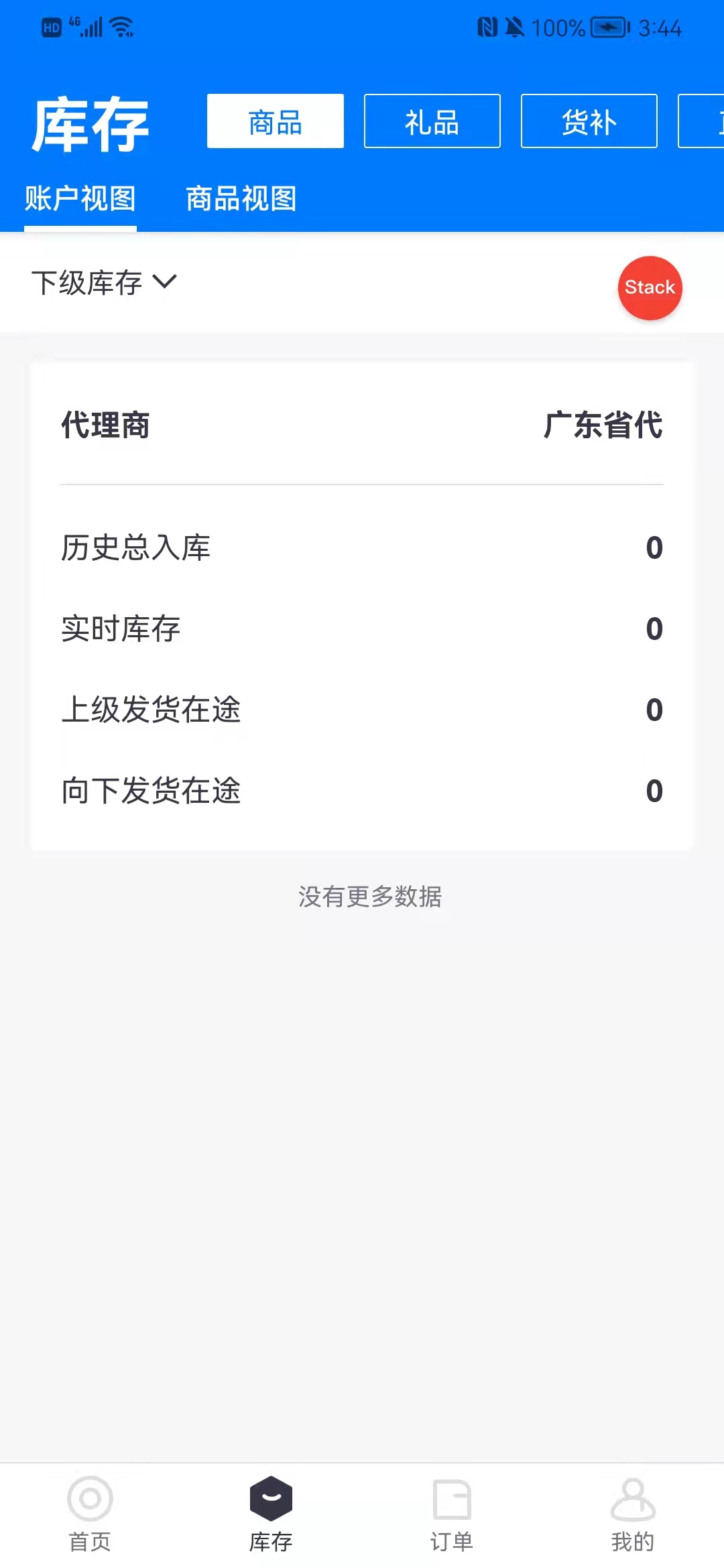Tap the agent name 广东省代
The width and height of the screenshot is (724, 1568).
(602, 425)
